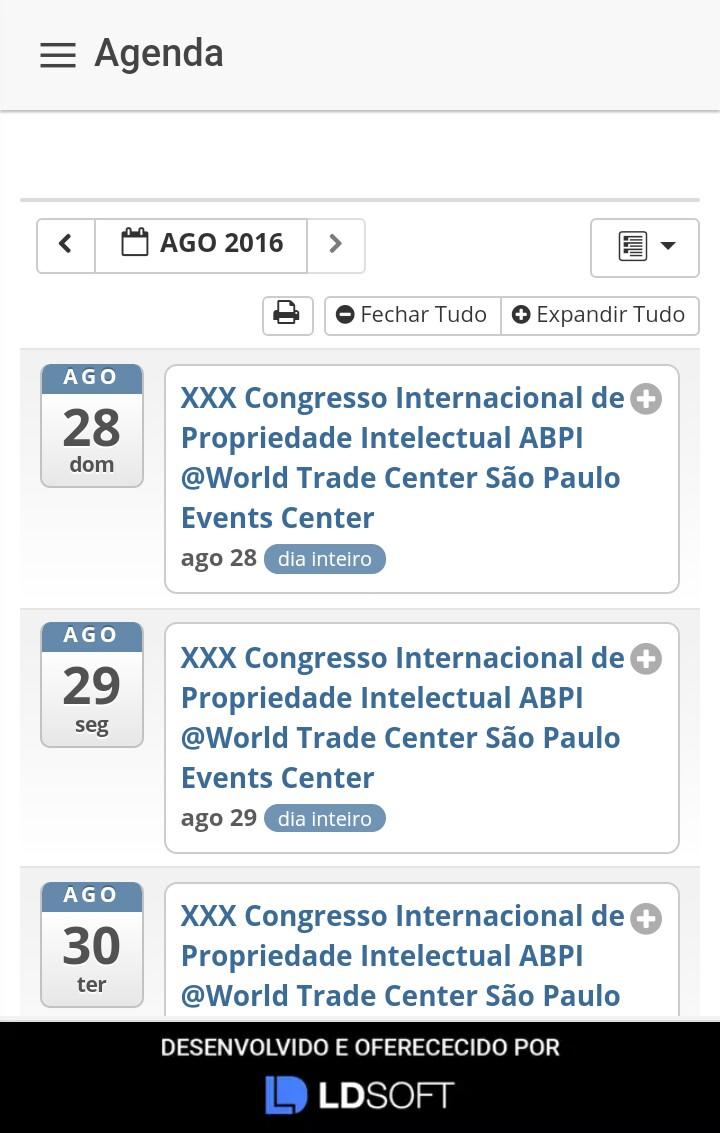Open the AGO 2016 date picker

pos(201,245)
